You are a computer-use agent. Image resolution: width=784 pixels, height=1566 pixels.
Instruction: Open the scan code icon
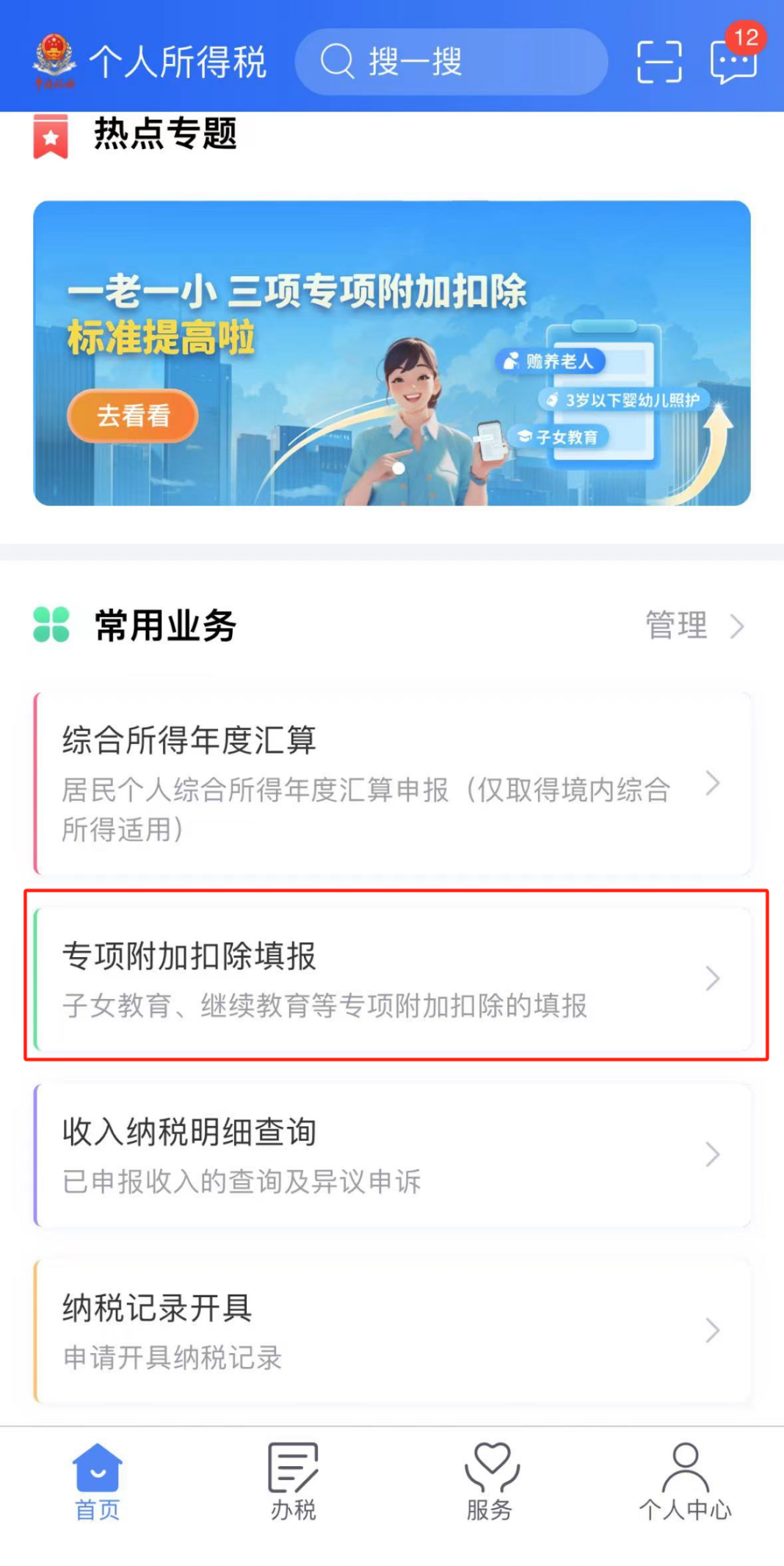[658, 62]
